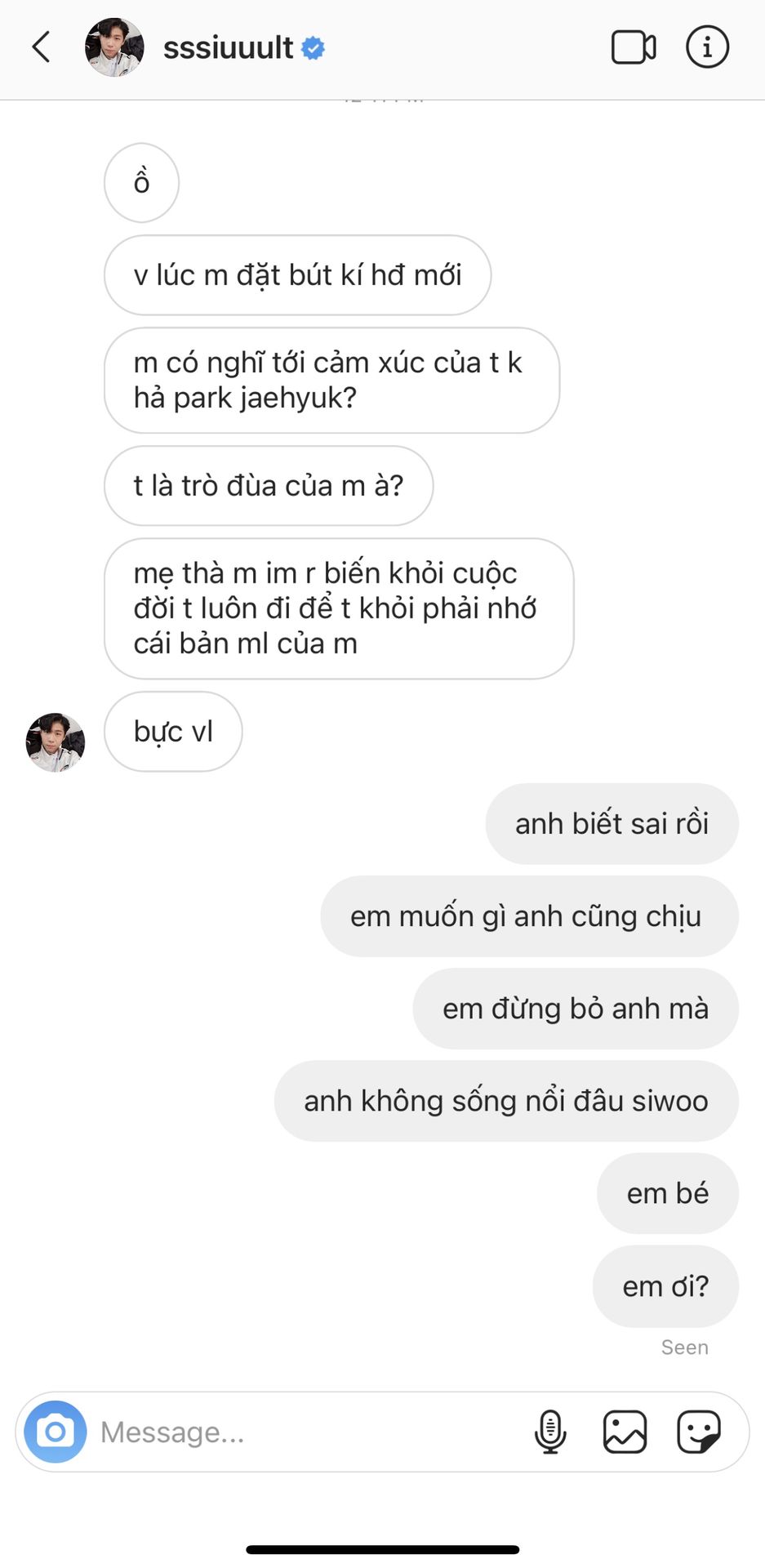Open the sticker picker
The height and width of the screenshot is (1568, 765).
(699, 1432)
